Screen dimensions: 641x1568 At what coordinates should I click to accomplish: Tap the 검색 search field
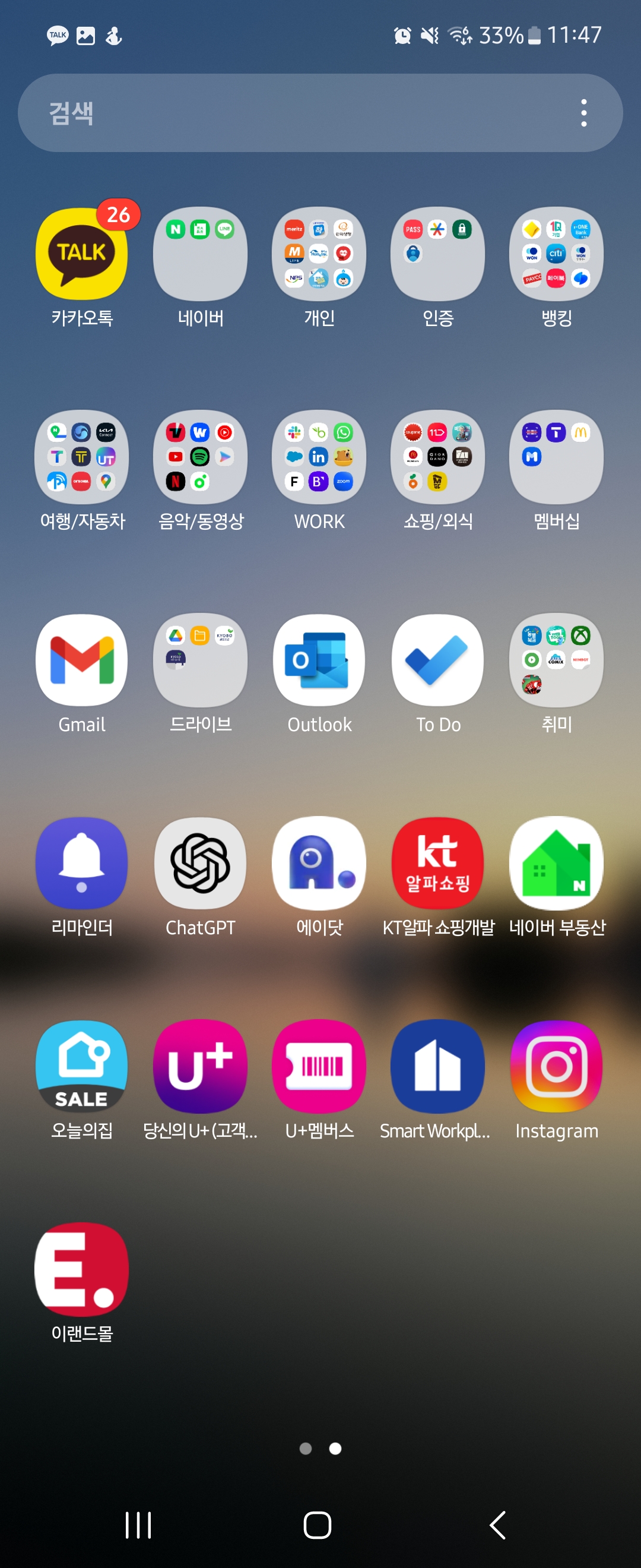(292, 113)
